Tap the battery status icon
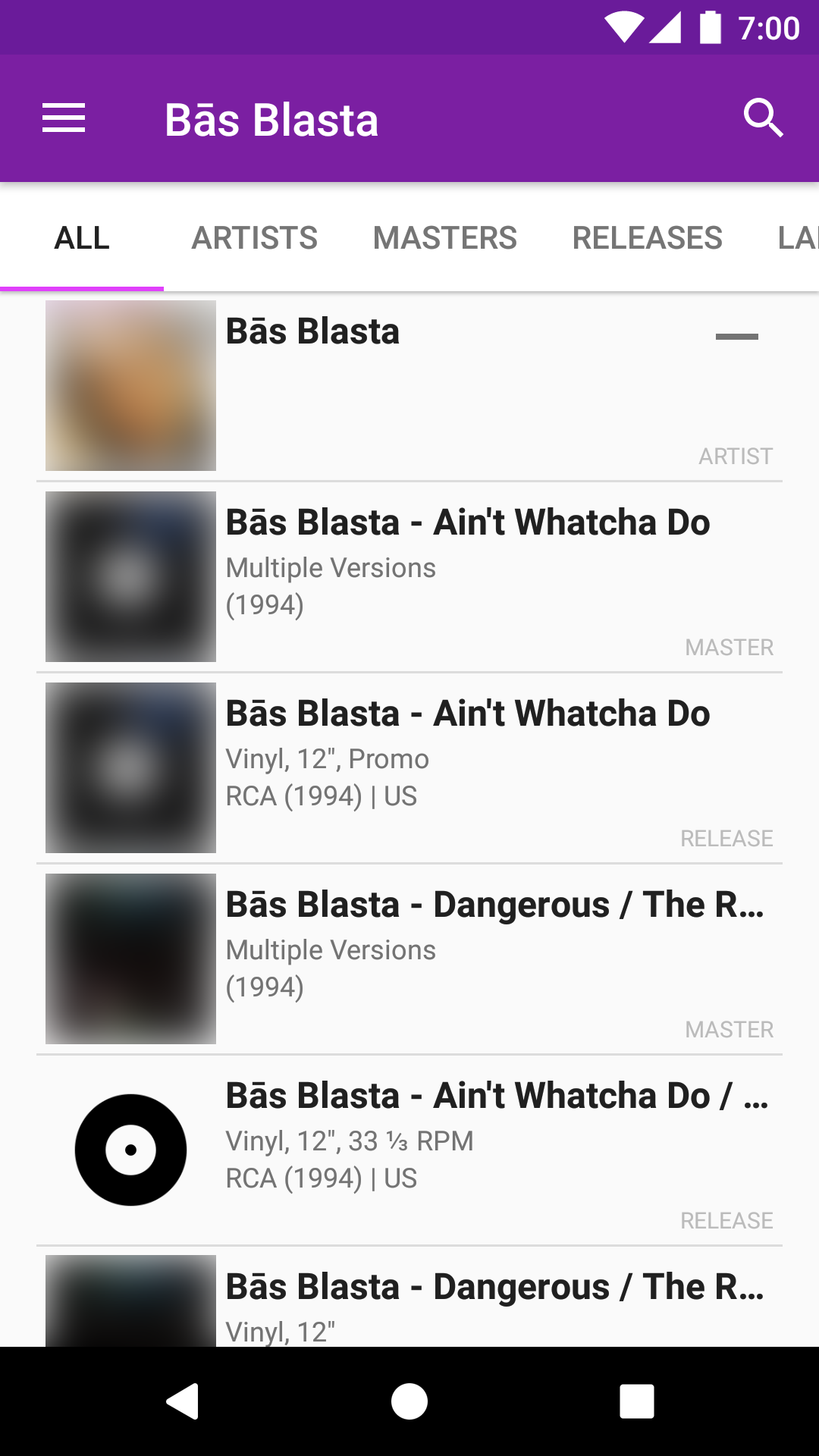This screenshot has height=1456, width=819. point(711,27)
